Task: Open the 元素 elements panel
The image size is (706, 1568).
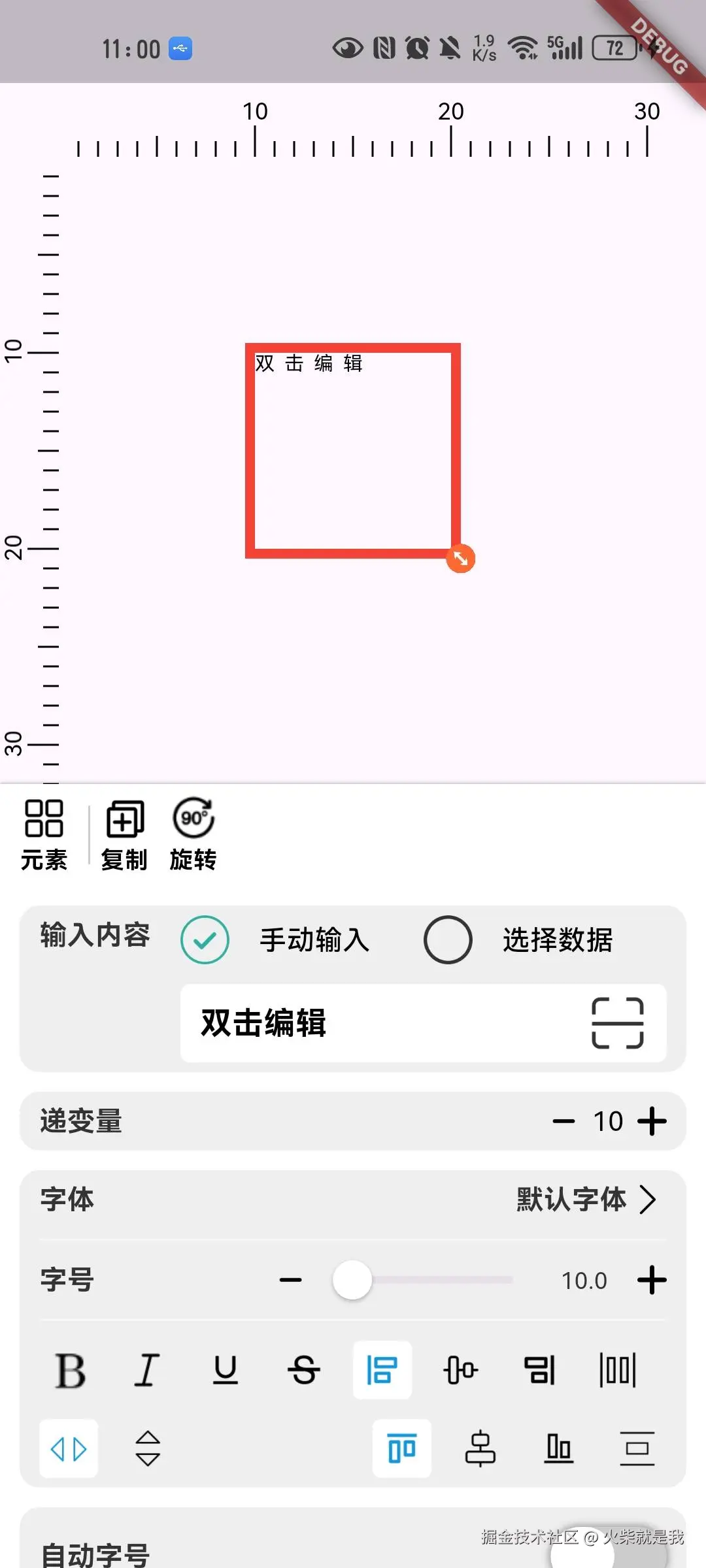Action: 44,834
